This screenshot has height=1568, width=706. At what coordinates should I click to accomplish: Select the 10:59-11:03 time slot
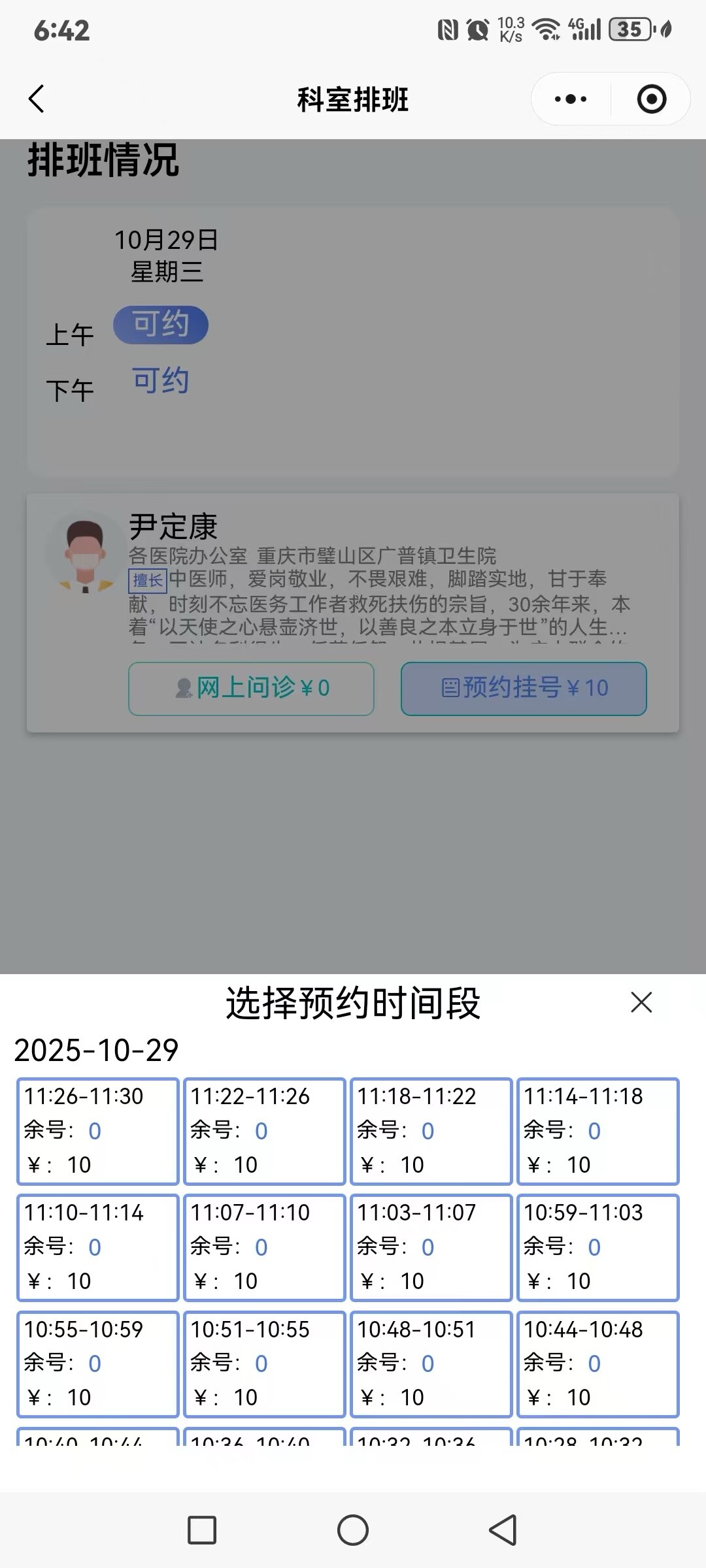click(597, 1247)
